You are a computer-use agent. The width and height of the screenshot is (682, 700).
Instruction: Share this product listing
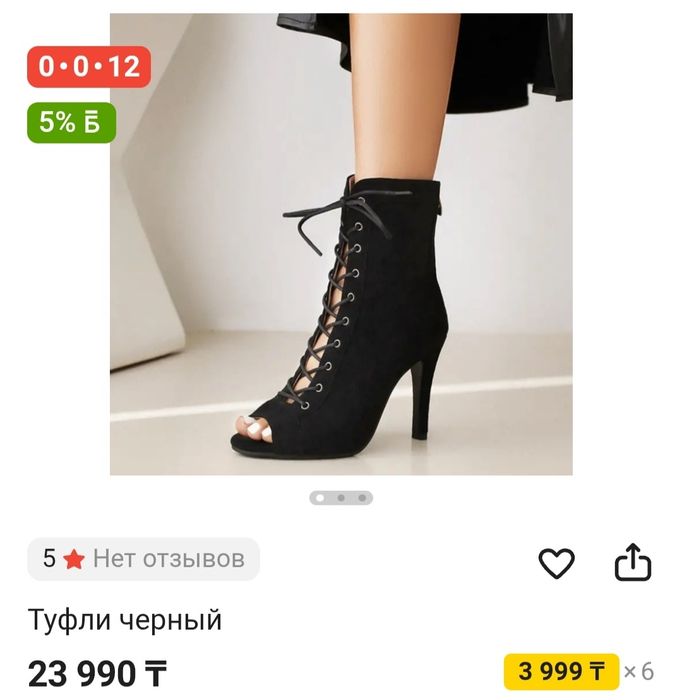[632, 563]
